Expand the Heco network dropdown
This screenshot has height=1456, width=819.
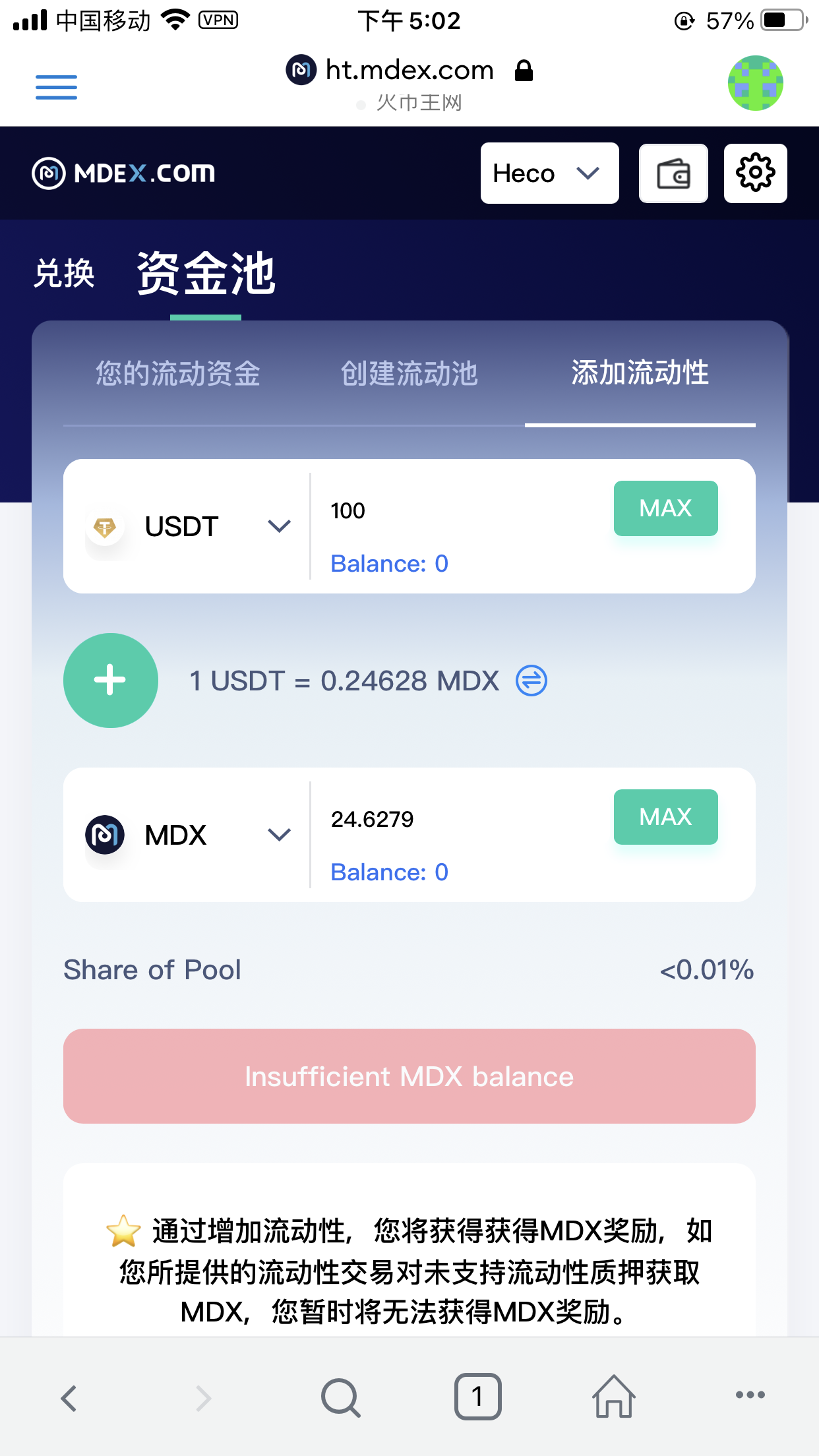(x=549, y=173)
